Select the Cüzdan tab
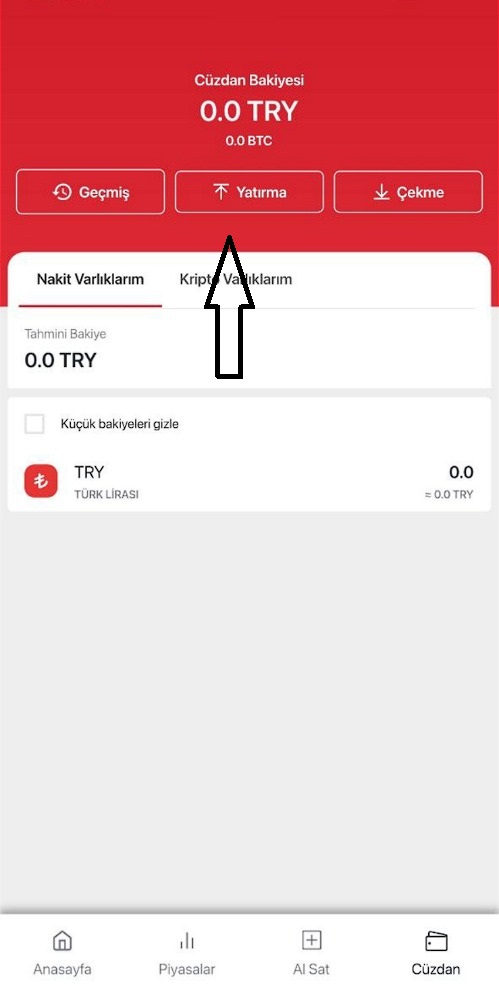The image size is (499, 985). point(436,952)
